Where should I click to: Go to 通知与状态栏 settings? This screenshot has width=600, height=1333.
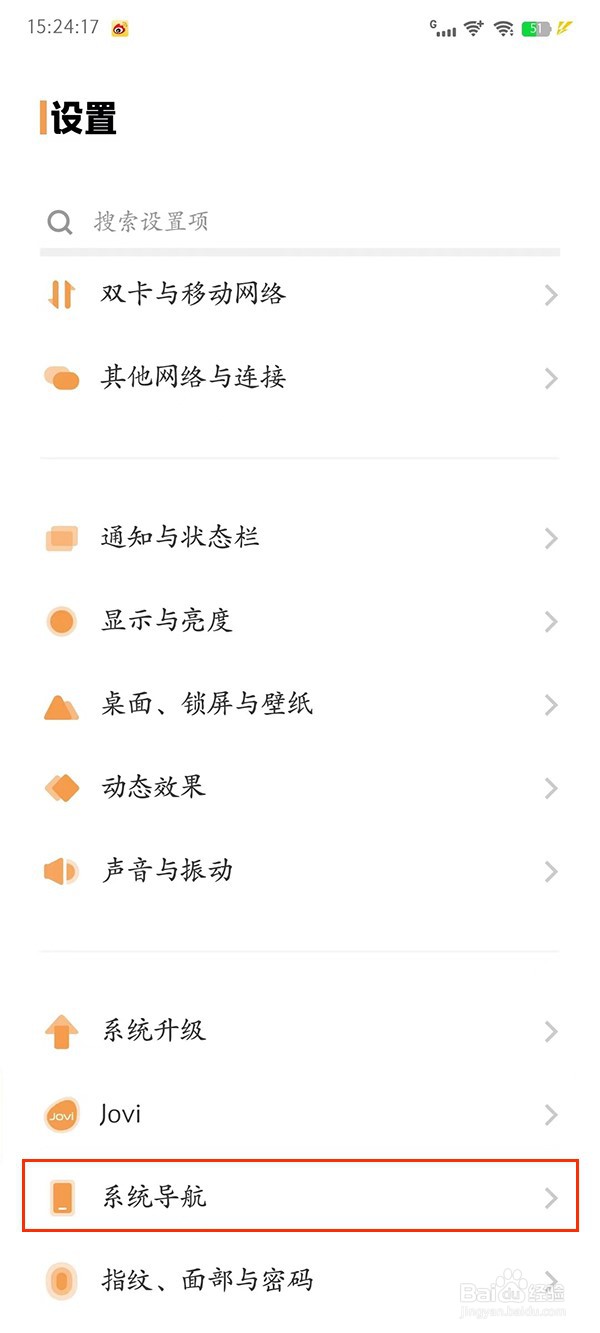[x=300, y=538]
